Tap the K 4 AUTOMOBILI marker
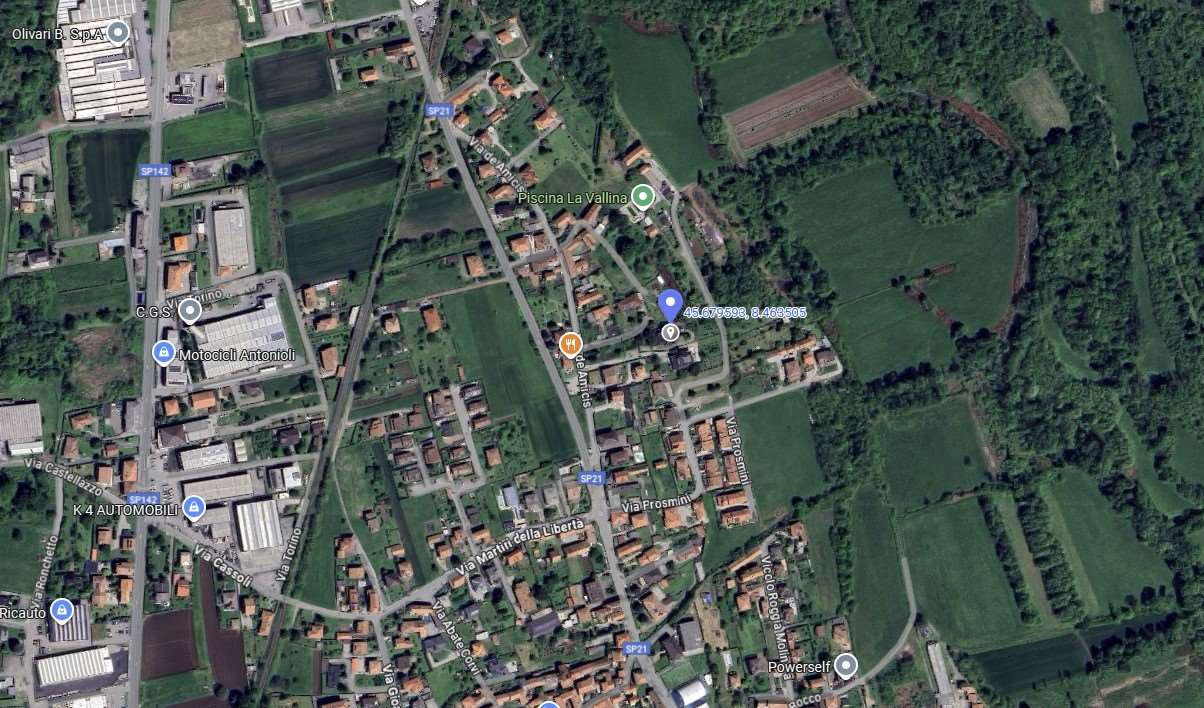1204x708 pixels. (195, 509)
